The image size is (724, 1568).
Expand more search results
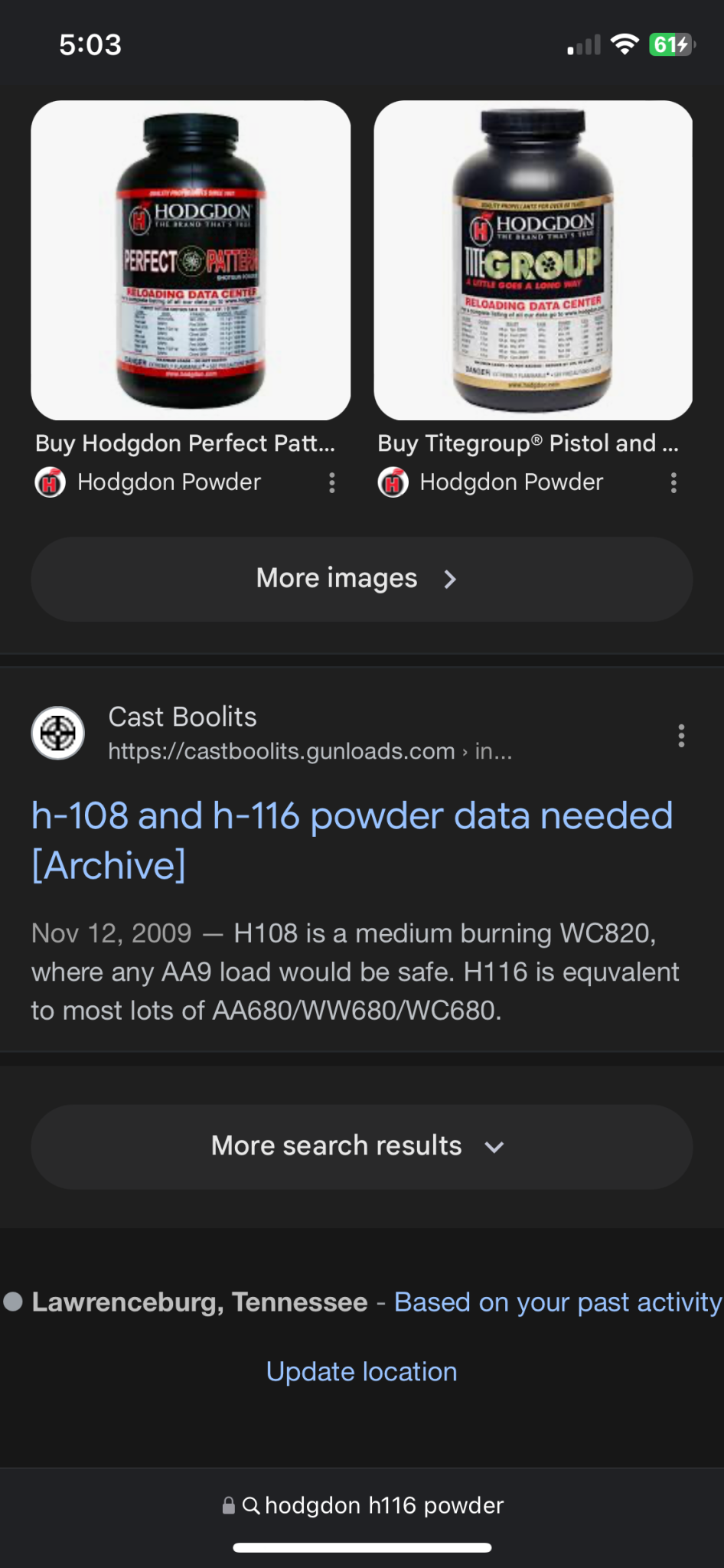click(x=362, y=1146)
